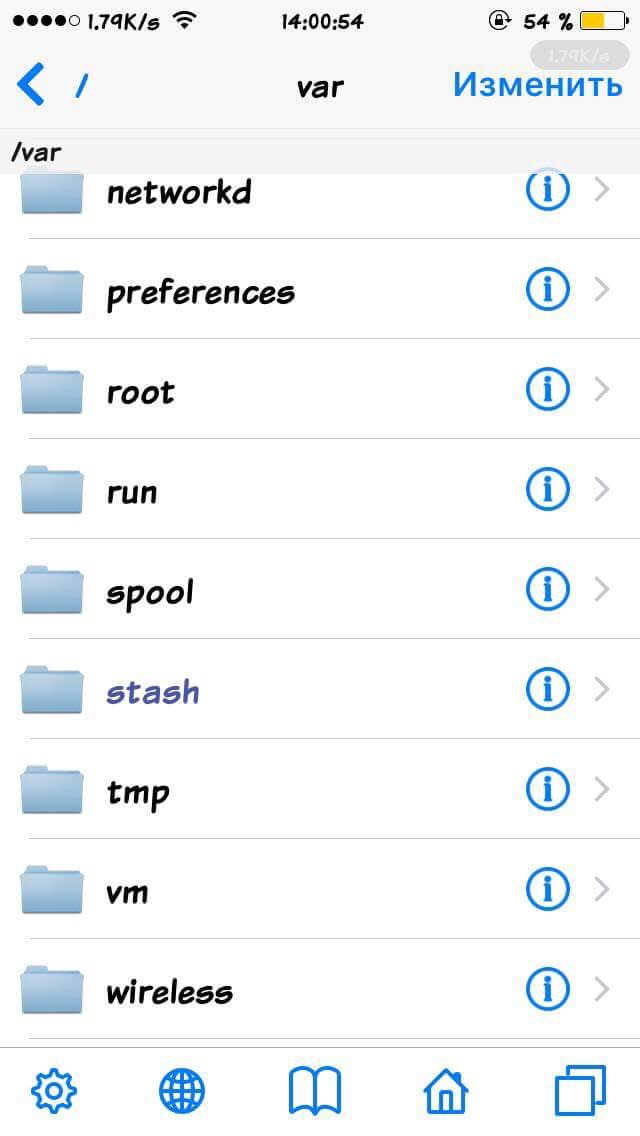View info for the tmp folder
The width and height of the screenshot is (640, 1136).
(x=547, y=790)
